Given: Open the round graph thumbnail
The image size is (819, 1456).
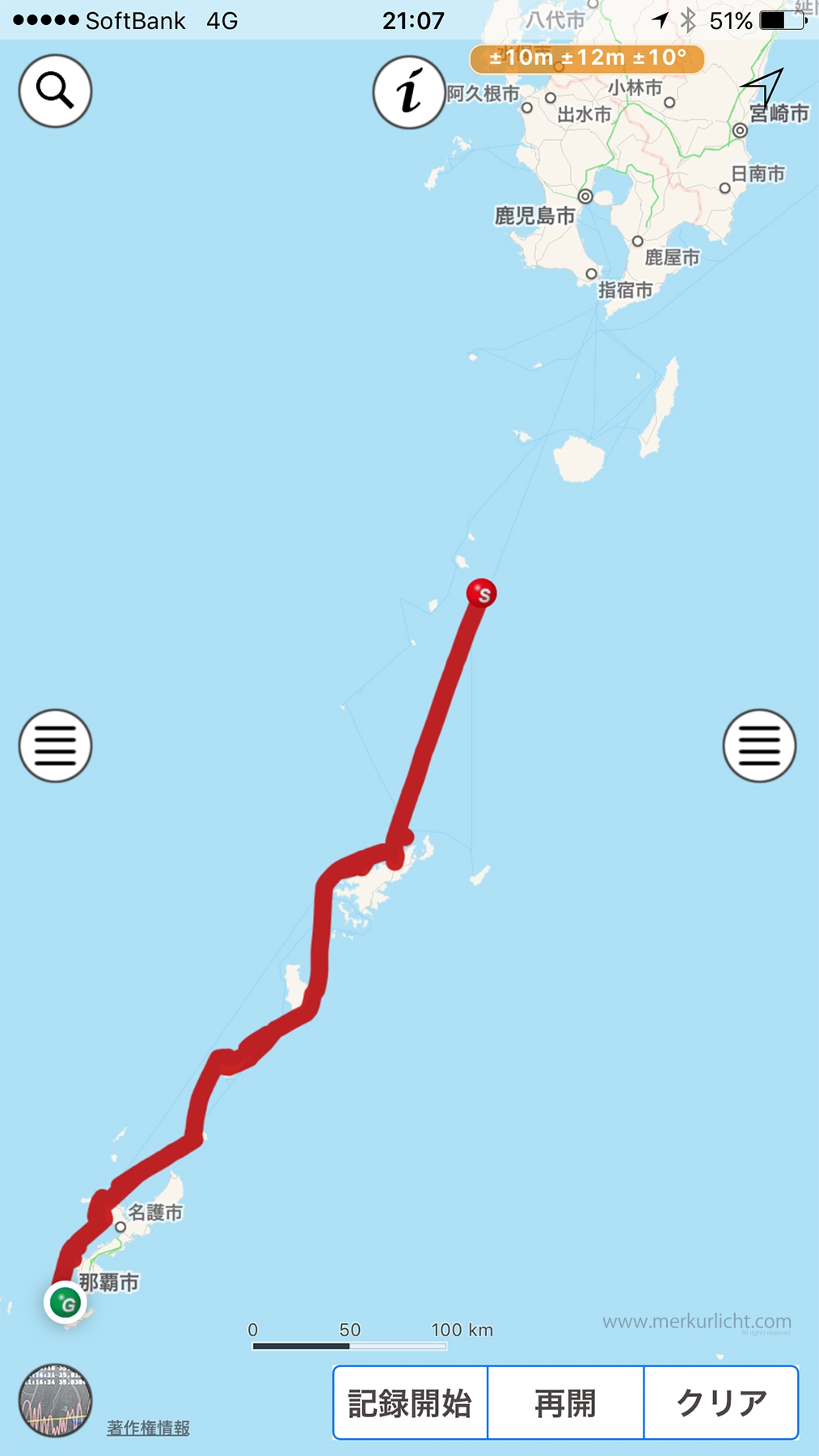Looking at the screenshot, I should point(55,1401).
